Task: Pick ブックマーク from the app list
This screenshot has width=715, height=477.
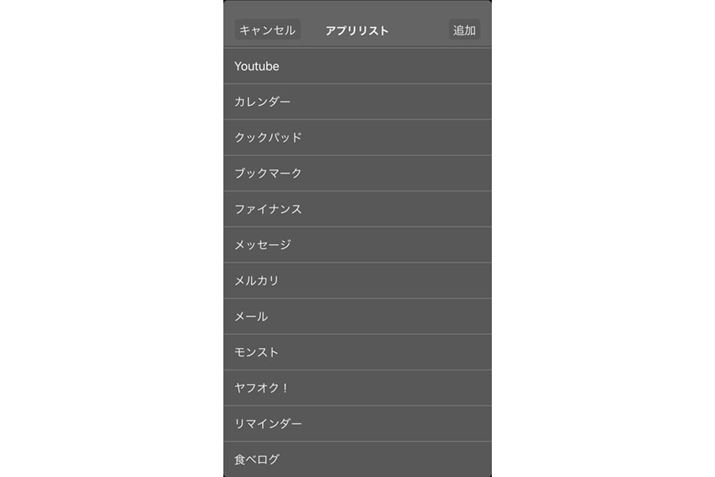Action: pos(357,174)
